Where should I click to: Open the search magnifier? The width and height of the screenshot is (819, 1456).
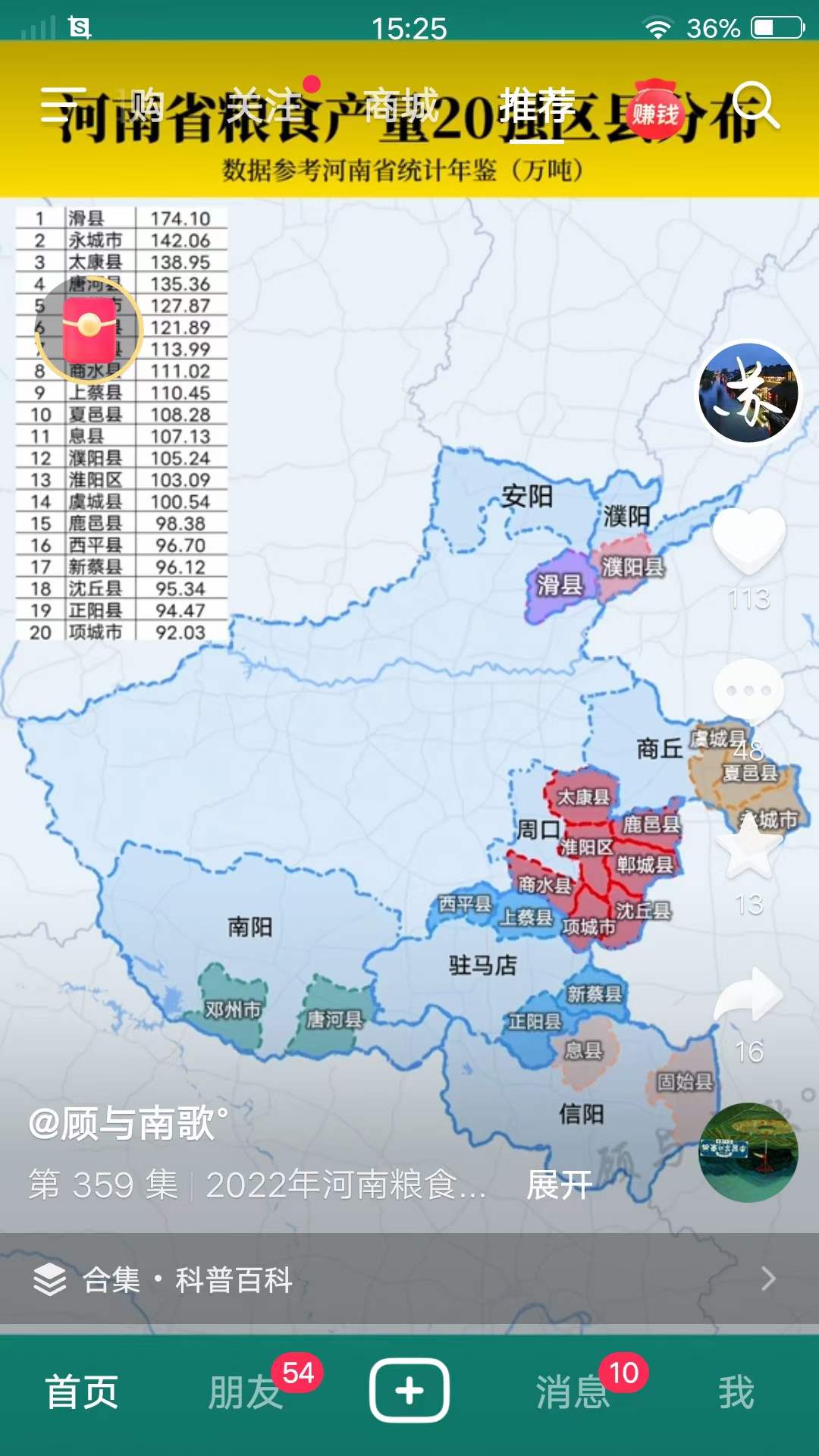(x=756, y=105)
